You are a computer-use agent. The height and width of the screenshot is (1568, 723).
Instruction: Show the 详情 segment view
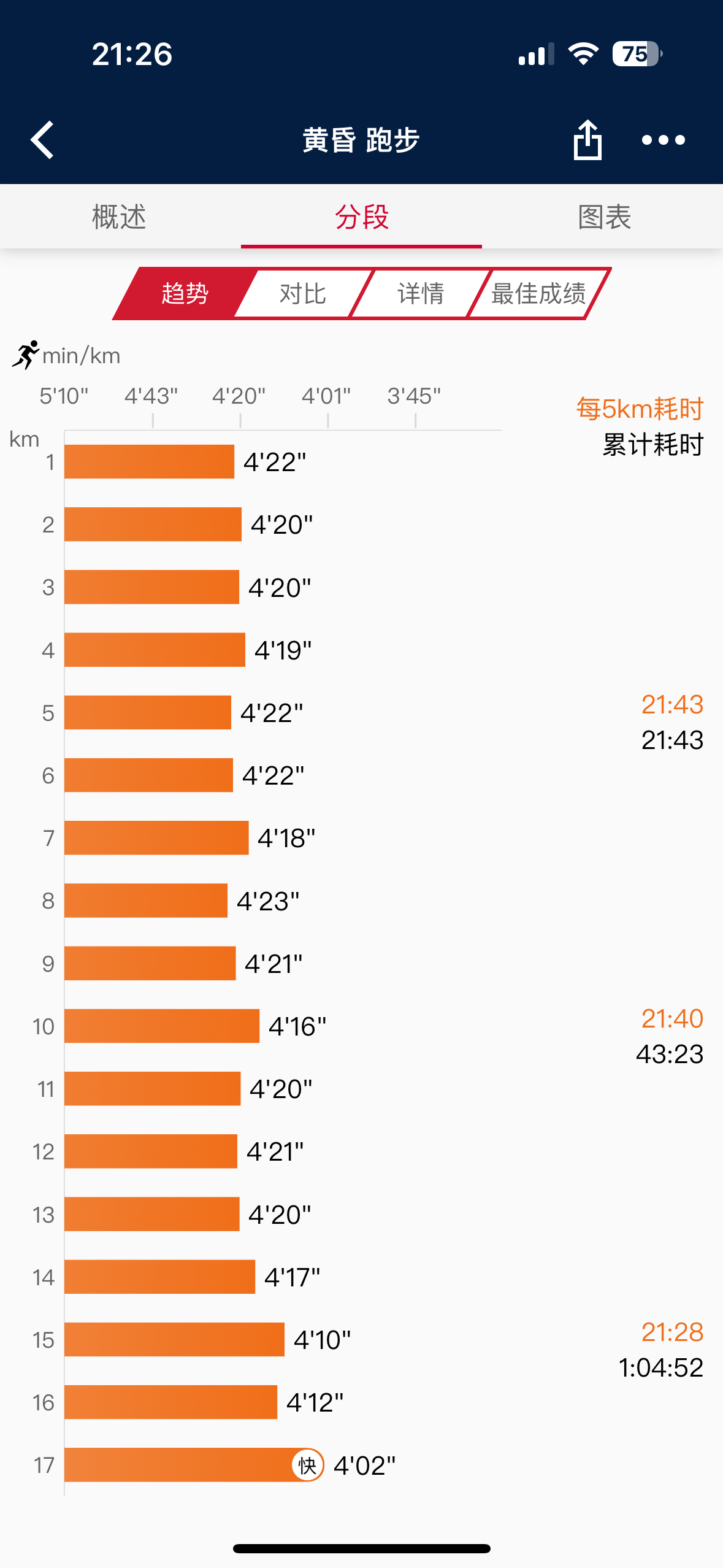coord(421,293)
